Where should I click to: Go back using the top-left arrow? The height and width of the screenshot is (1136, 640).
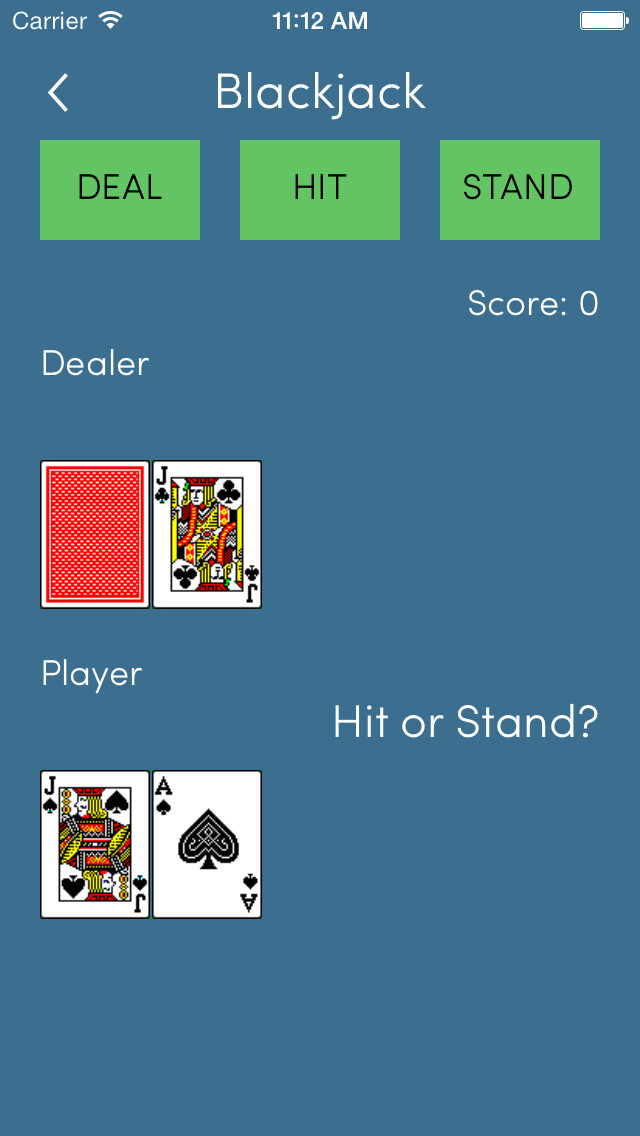(x=58, y=93)
